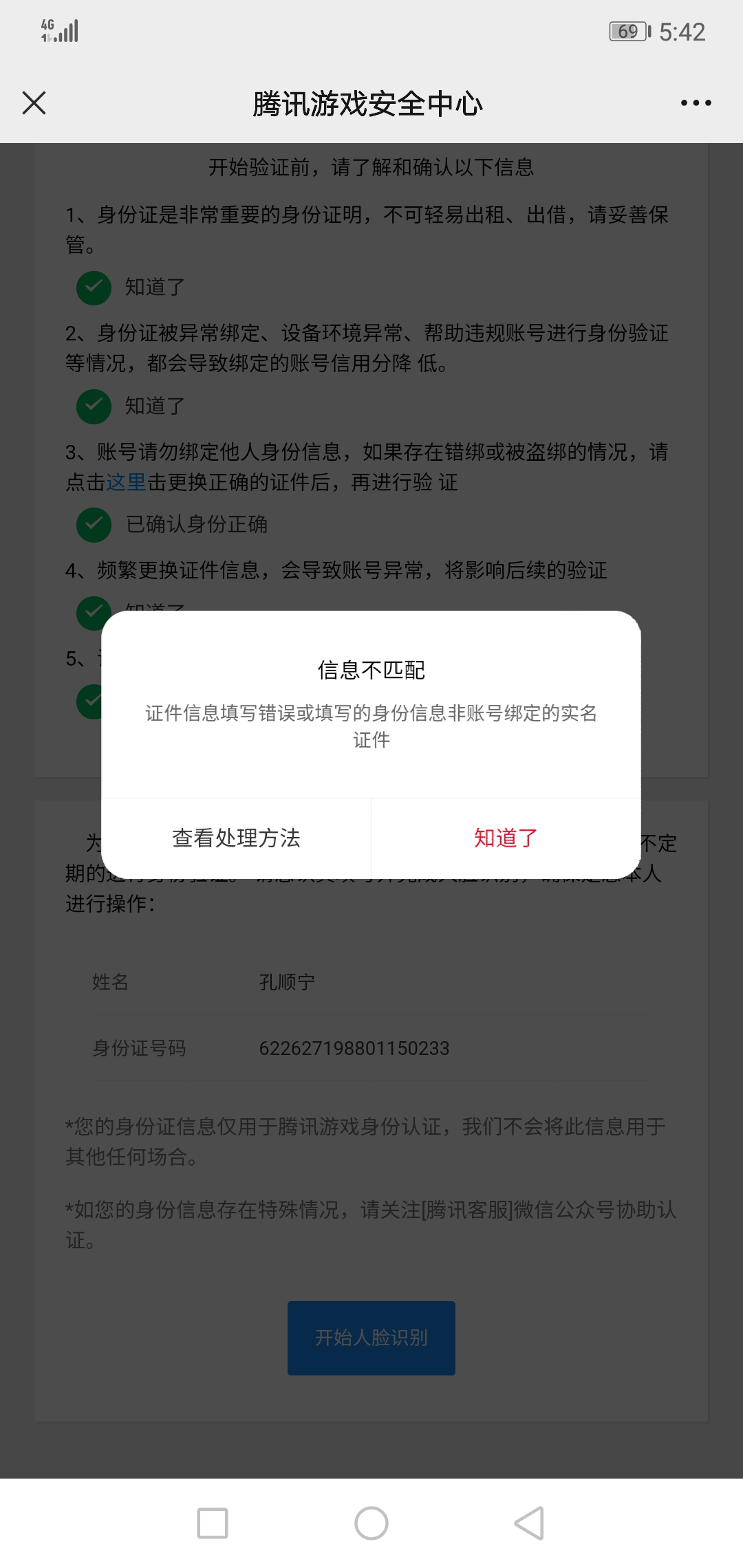Go back using the system back button
Image resolution: width=743 pixels, height=1568 pixels.
[x=530, y=1523]
